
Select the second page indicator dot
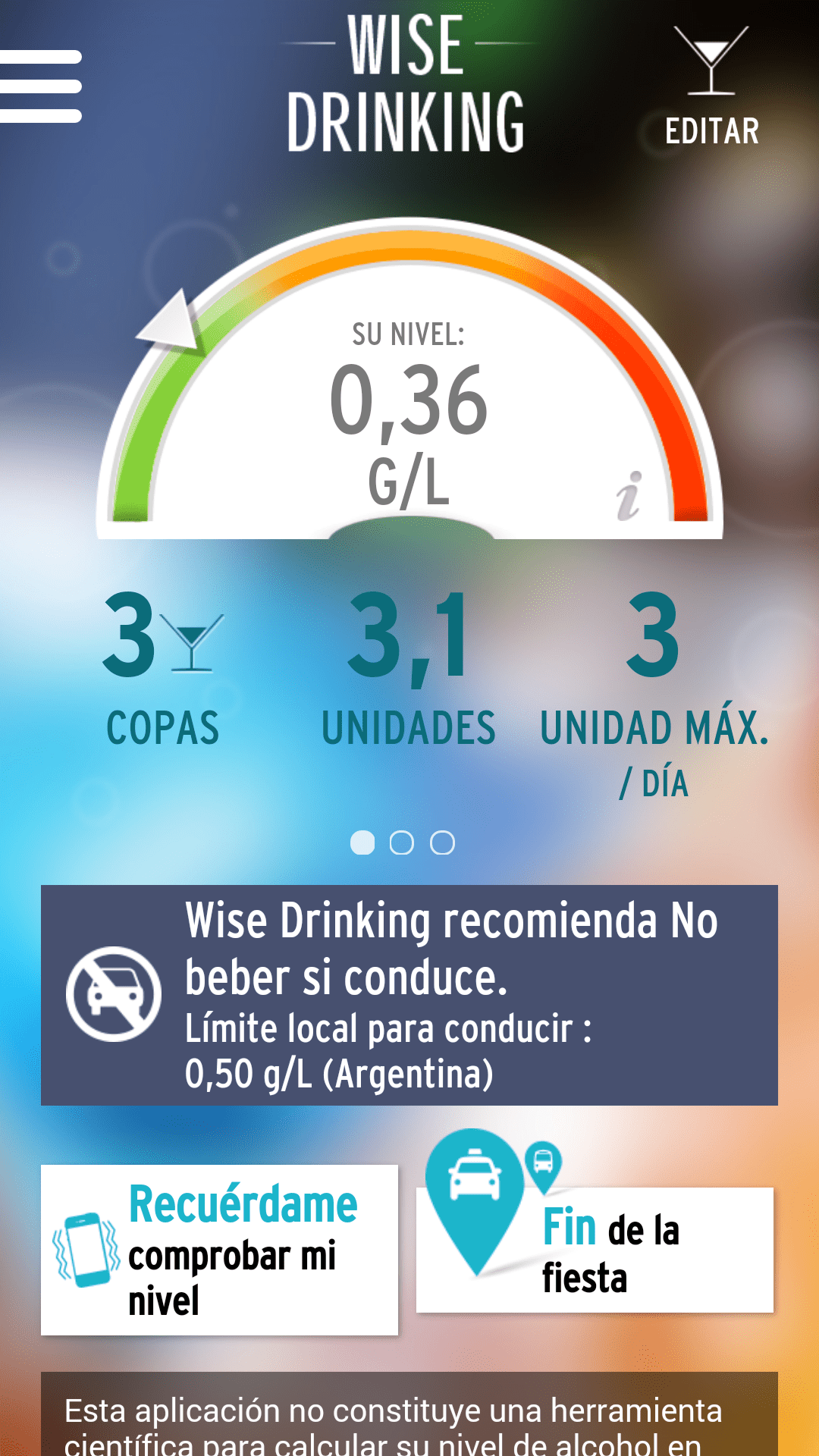pyautogui.click(x=402, y=843)
